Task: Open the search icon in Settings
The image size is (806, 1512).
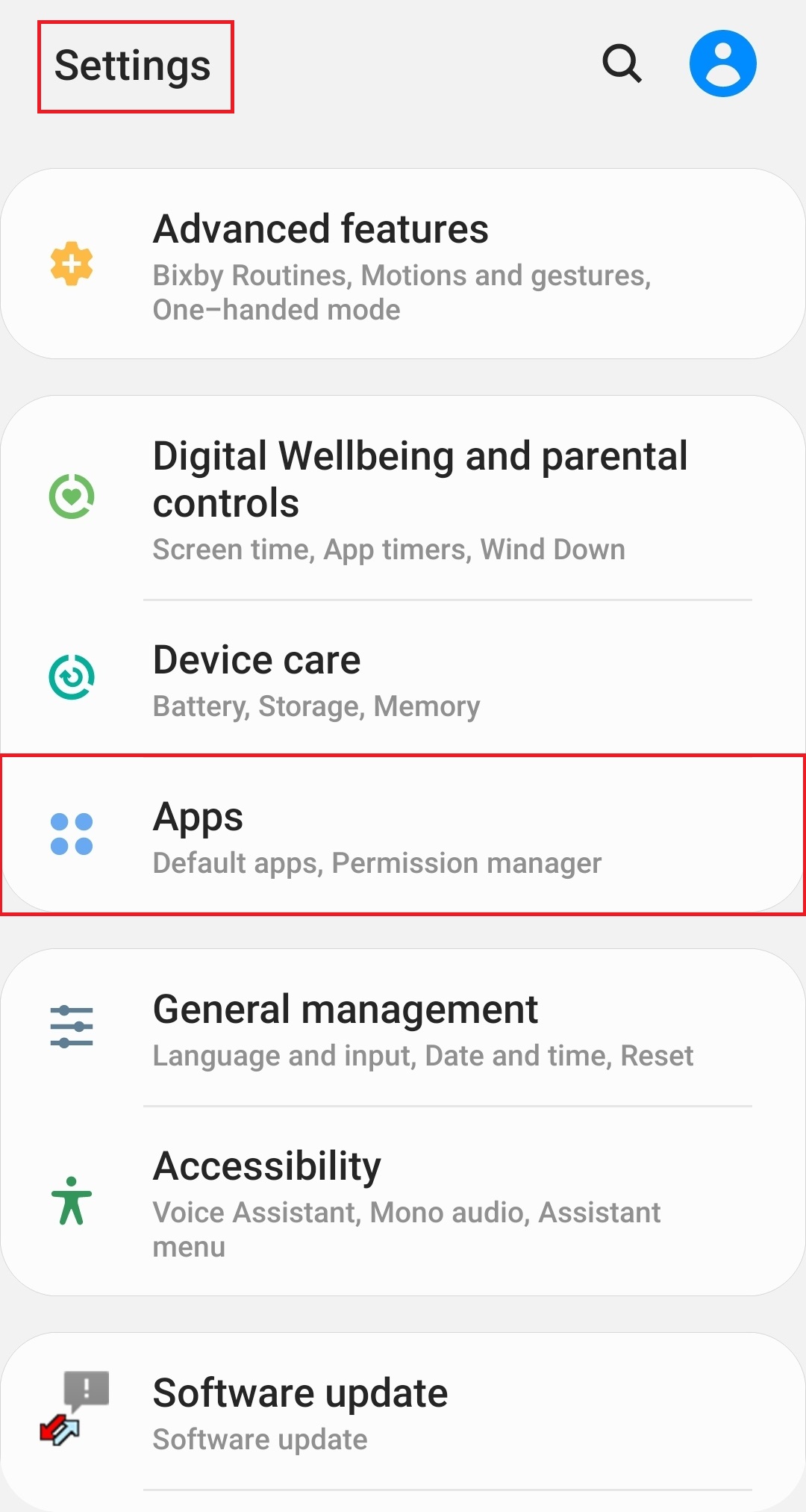Action: [x=622, y=63]
